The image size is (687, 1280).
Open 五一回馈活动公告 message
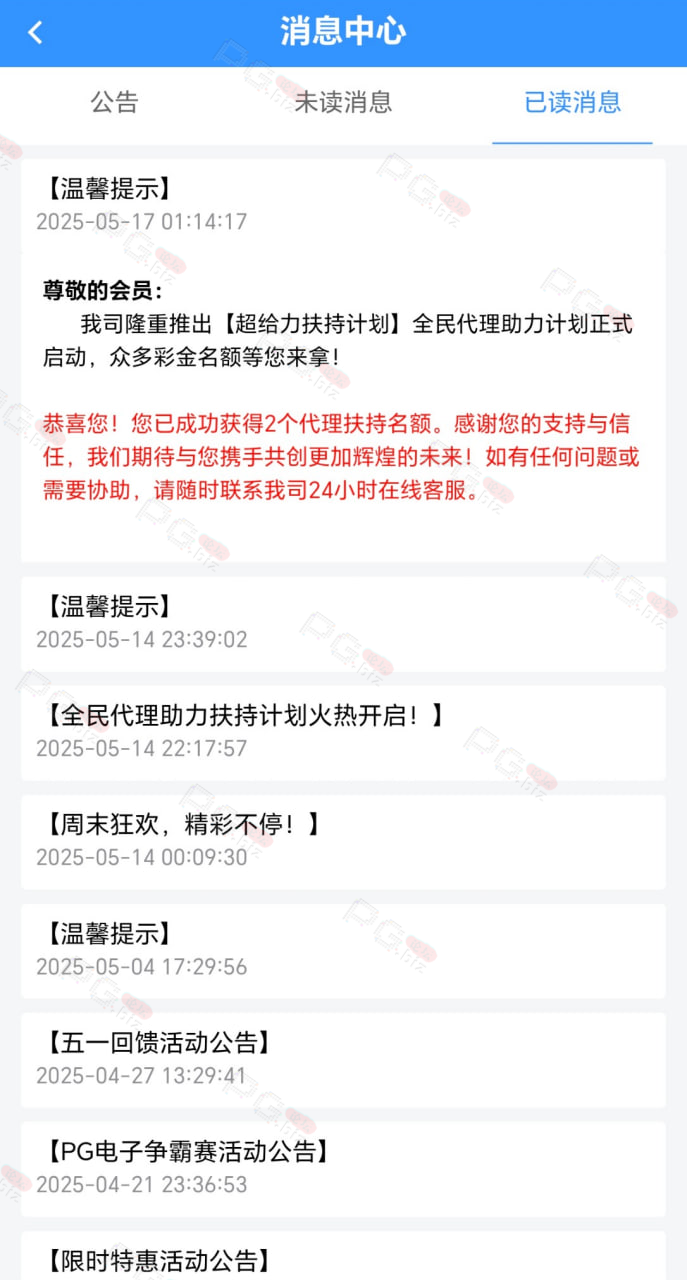(x=343, y=1060)
